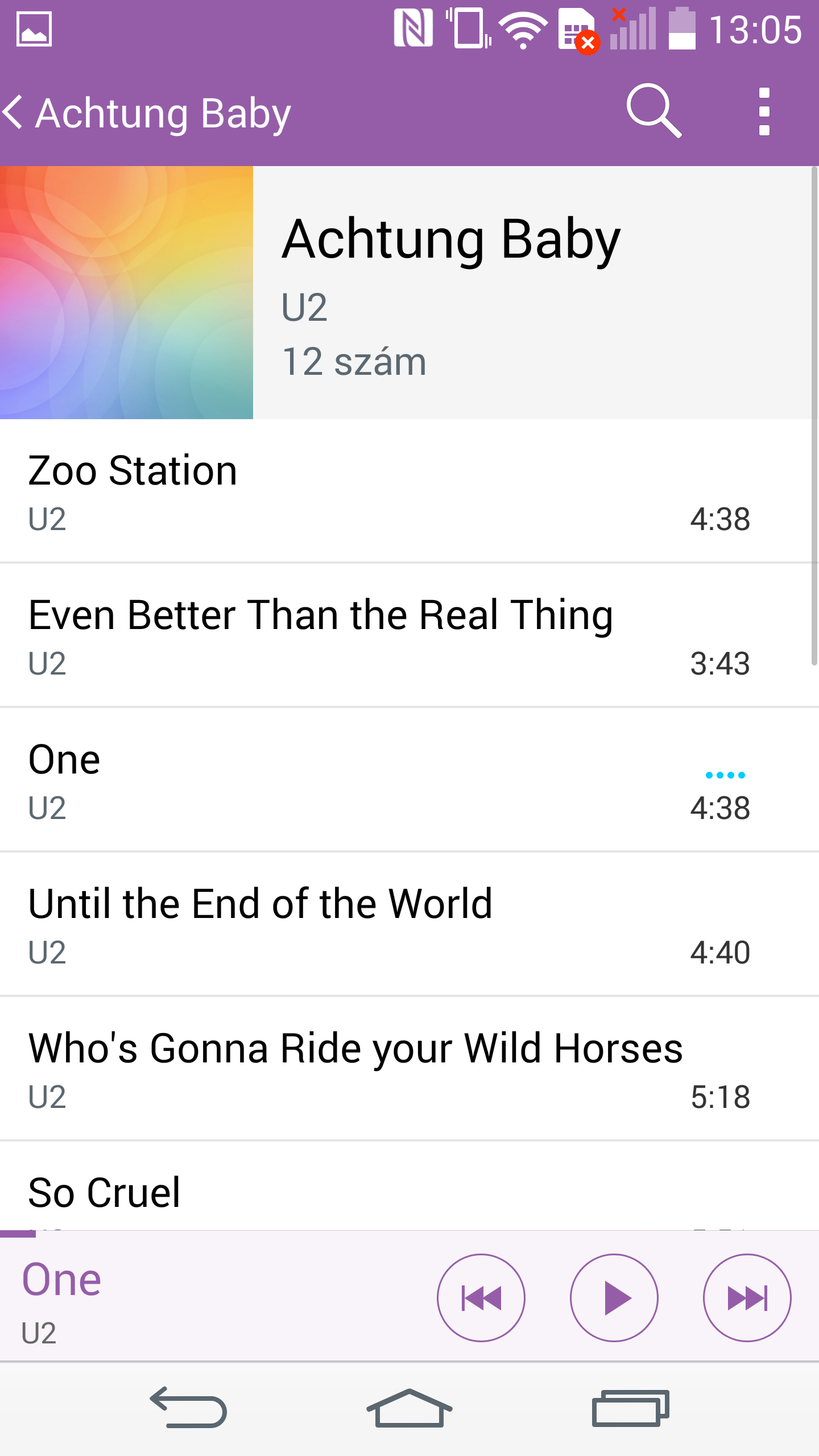This screenshot has height=1456, width=819.
Task: Open the now playing bar for One
Action: tap(199, 1297)
